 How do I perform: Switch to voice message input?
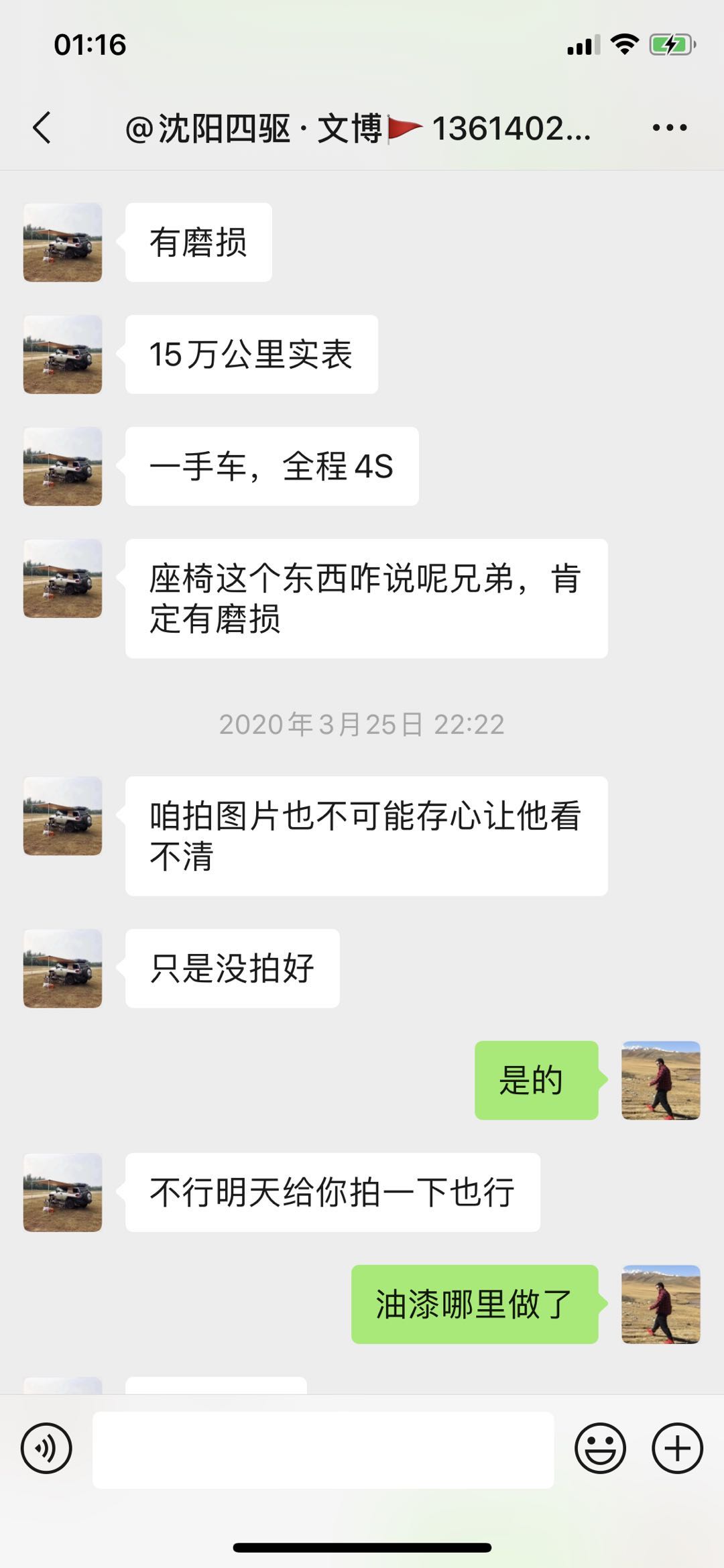point(46,1448)
